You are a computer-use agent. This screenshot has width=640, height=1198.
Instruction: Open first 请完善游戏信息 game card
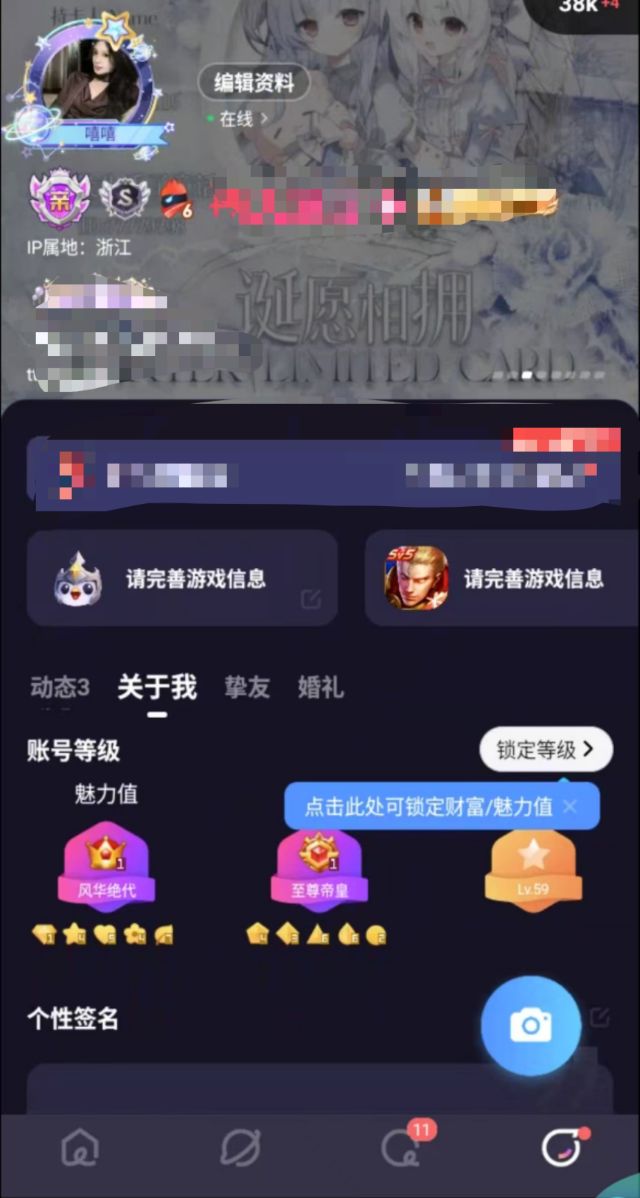coord(182,578)
